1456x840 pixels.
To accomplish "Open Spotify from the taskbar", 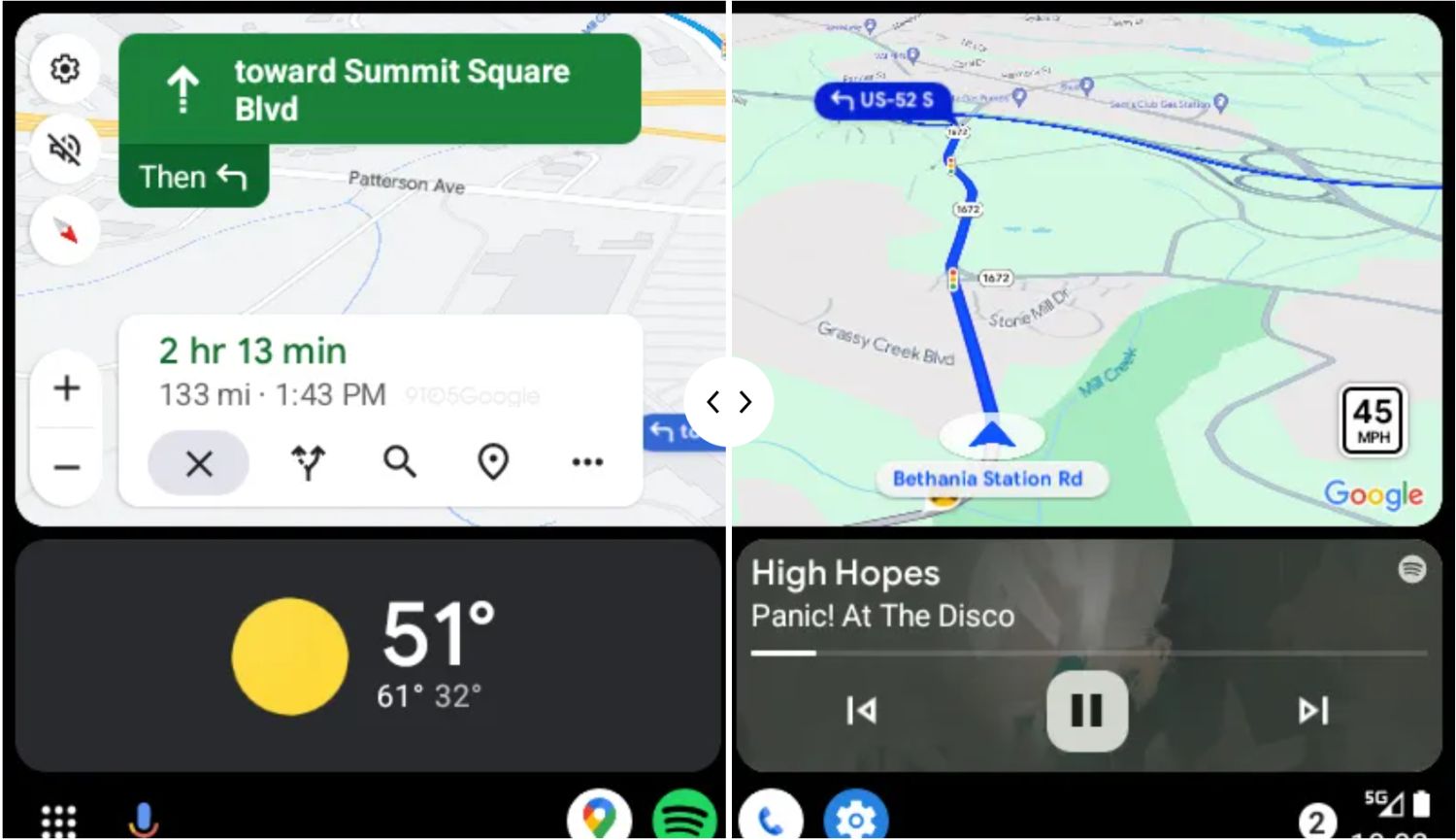I will 684,818.
